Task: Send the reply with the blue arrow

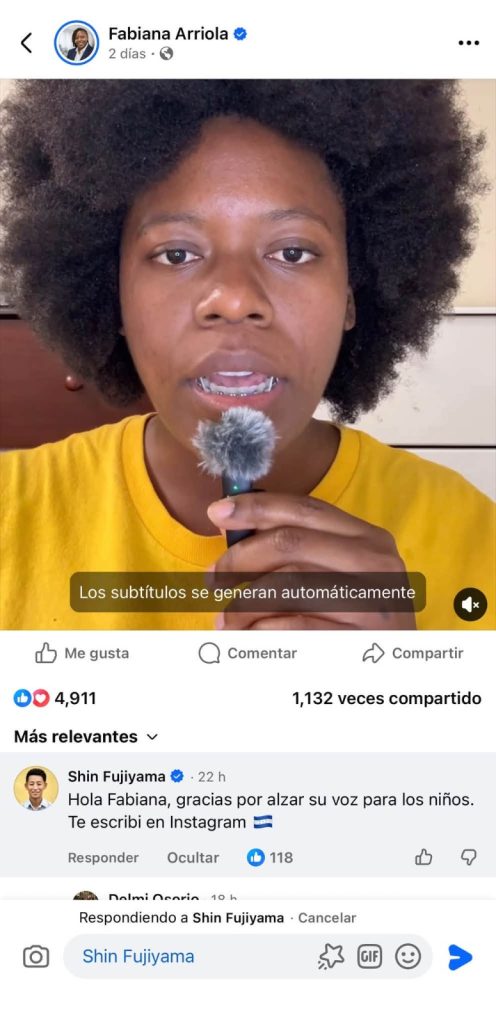Action: point(460,957)
